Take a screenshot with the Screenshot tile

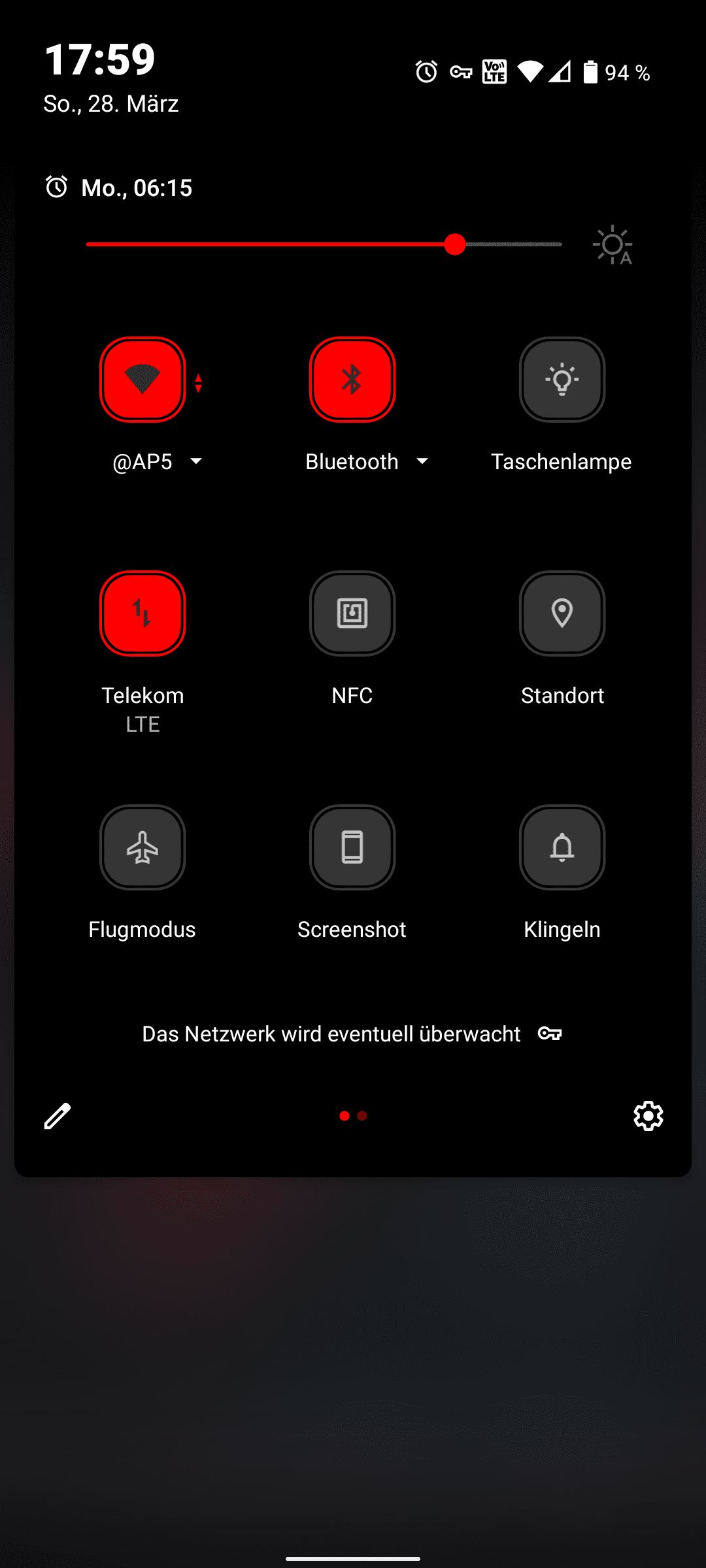352,847
